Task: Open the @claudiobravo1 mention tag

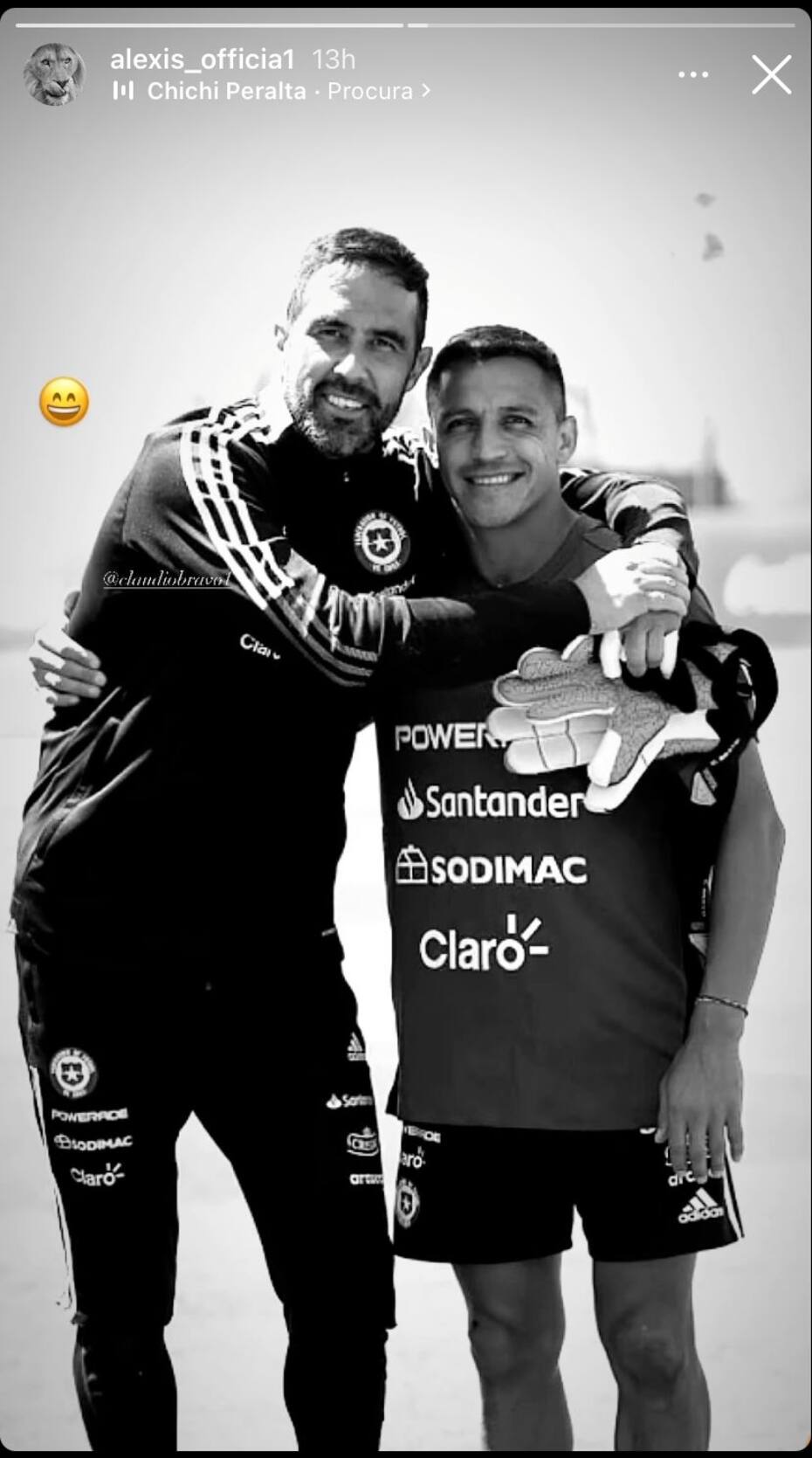Action: pos(167,578)
